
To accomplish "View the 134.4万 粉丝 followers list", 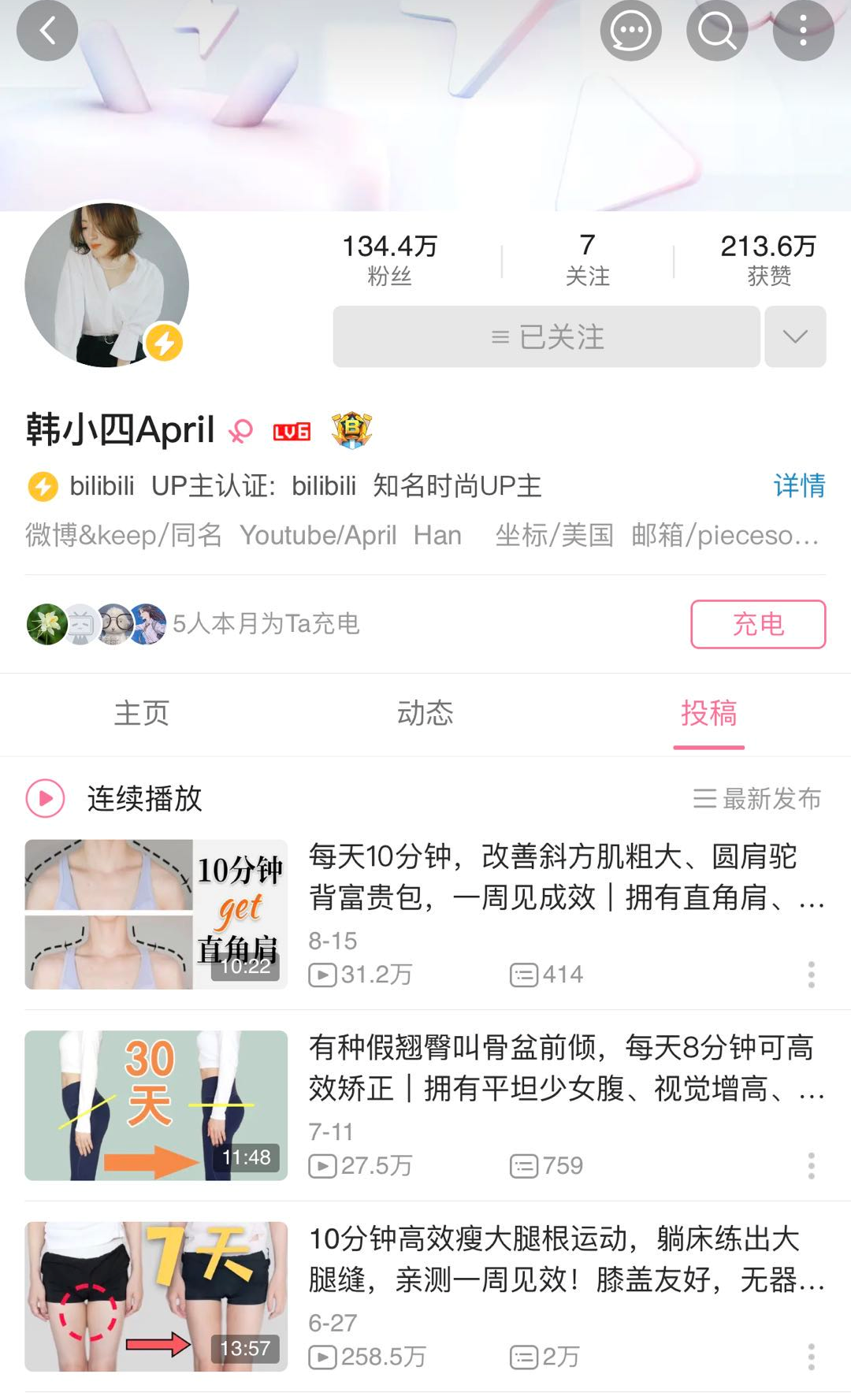I will pyautogui.click(x=390, y=260).
